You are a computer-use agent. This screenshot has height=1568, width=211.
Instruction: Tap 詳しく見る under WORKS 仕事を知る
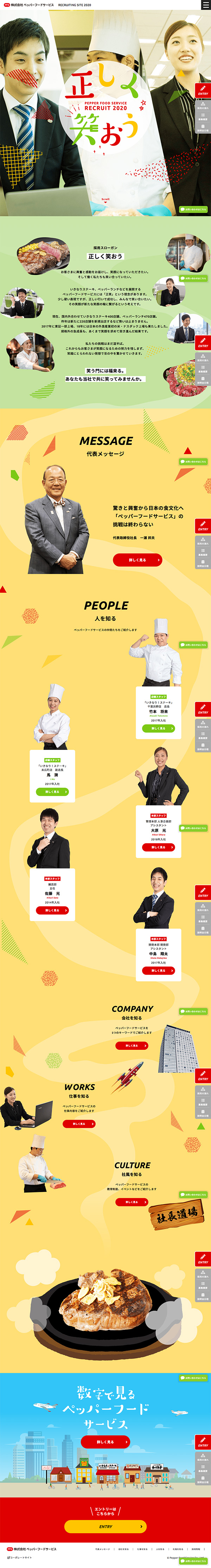pos(79,1124)
